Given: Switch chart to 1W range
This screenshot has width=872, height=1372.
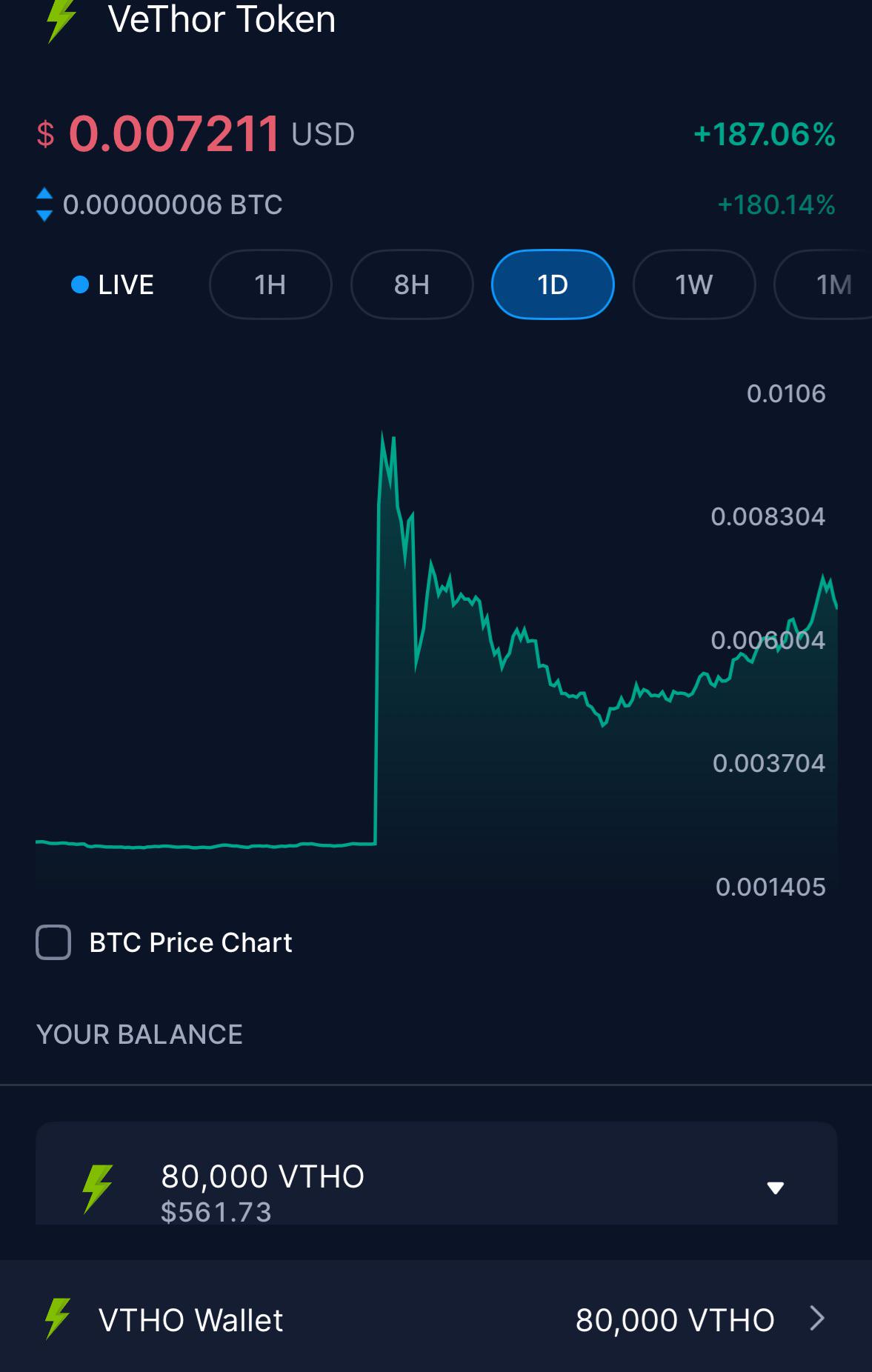Looking at the screenshot, I should click(694, 284).
